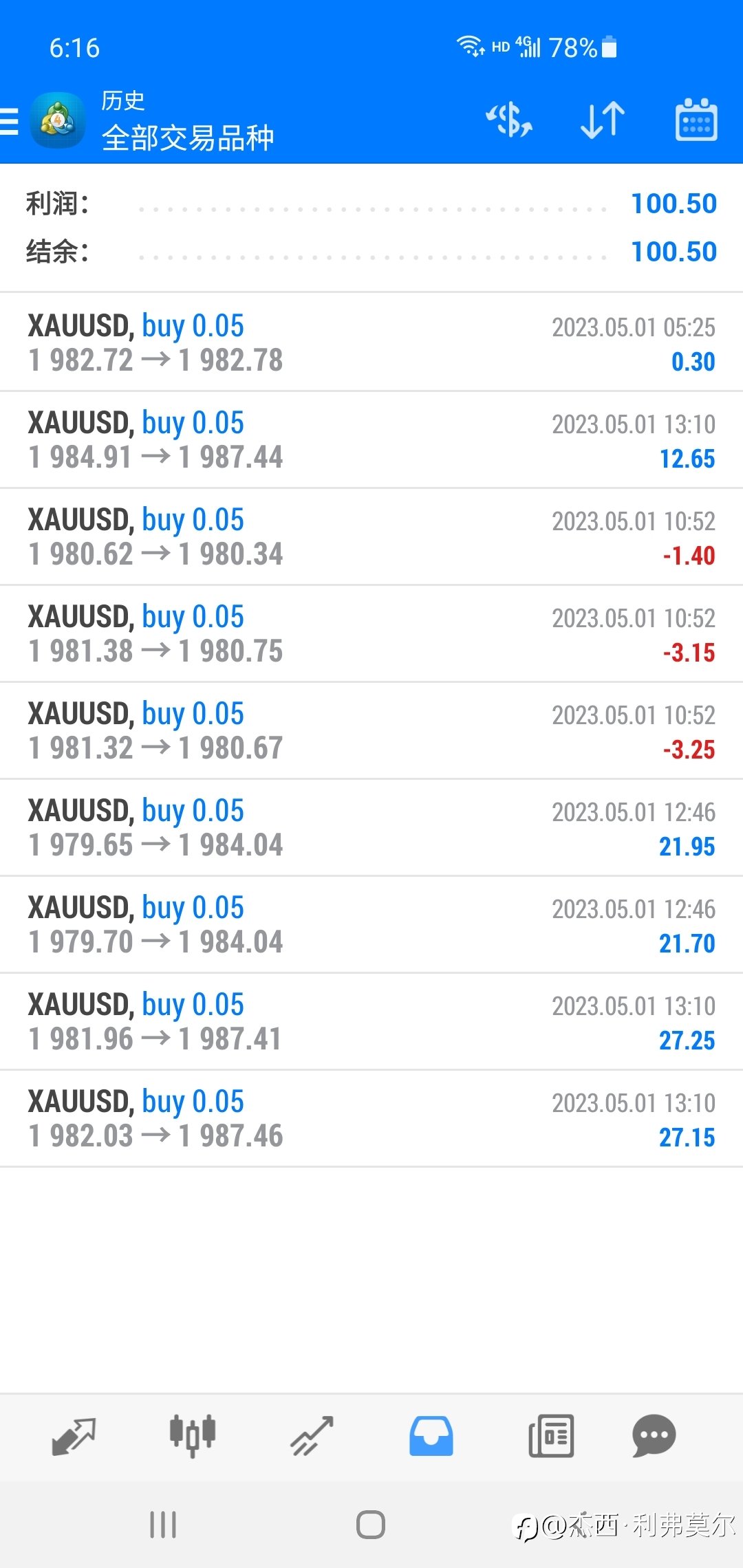
Task: View the trade with loss -3.25
Action: click(x=371, y=730)
